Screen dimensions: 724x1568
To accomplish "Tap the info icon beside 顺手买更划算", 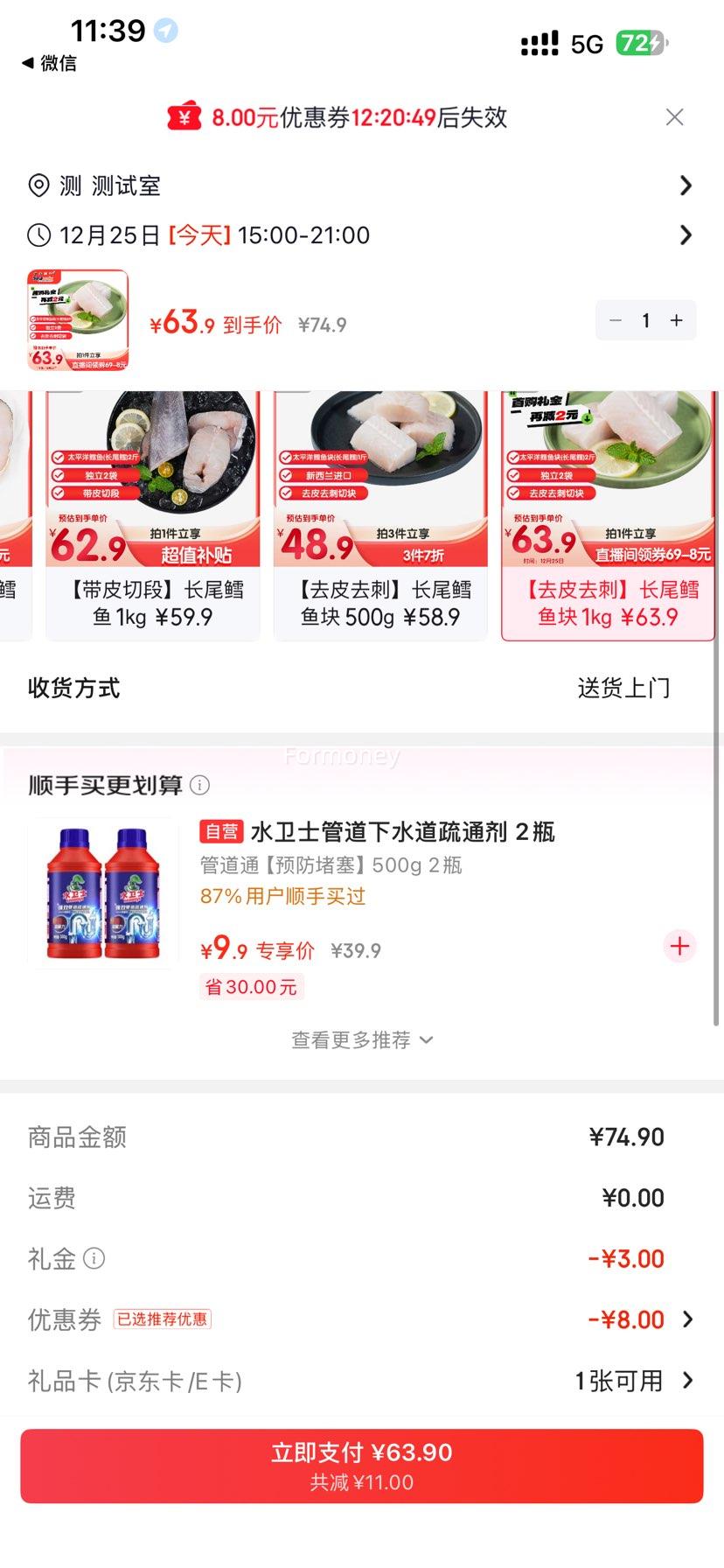I will 201,786.
